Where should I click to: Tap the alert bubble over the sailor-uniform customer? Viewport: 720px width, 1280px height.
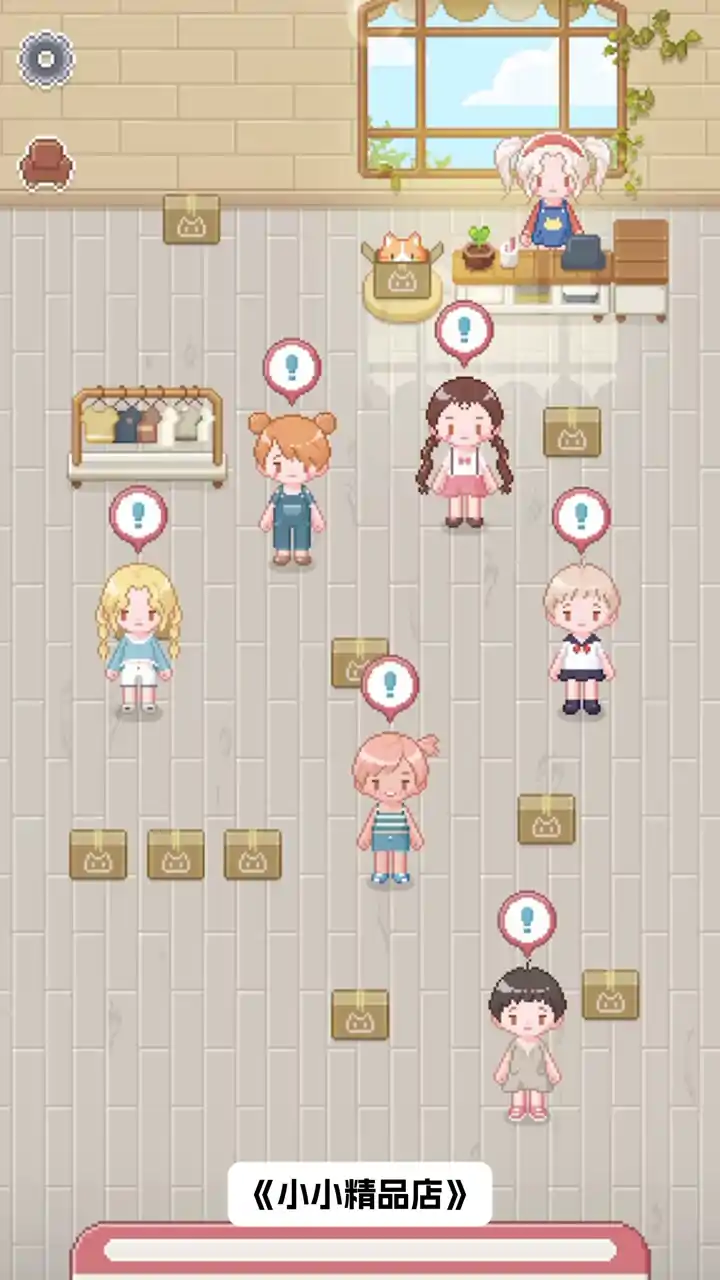pyautogui.click(x=581, y=517)
